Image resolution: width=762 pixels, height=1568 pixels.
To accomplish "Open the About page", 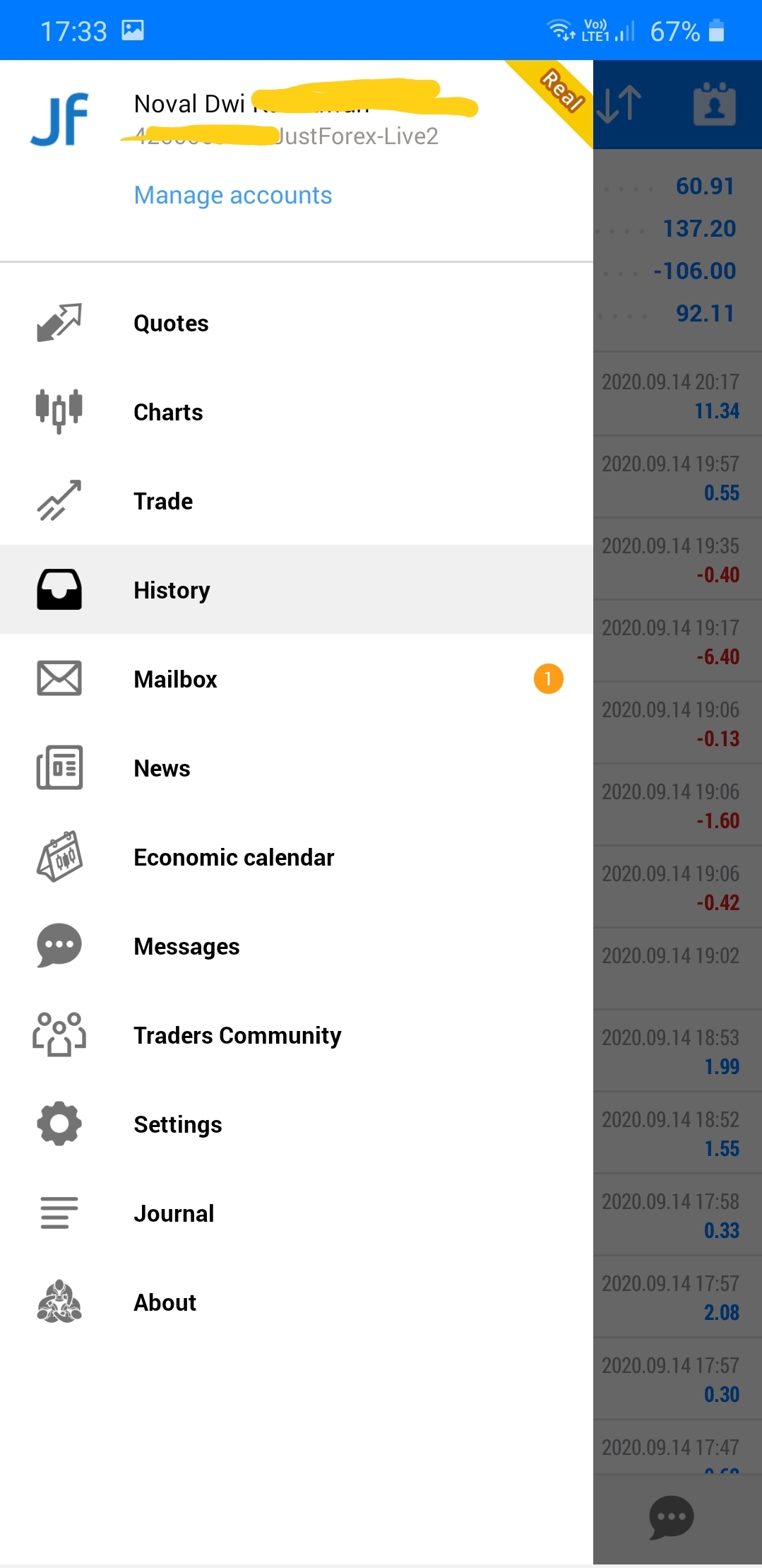I will pos(297,1302).
